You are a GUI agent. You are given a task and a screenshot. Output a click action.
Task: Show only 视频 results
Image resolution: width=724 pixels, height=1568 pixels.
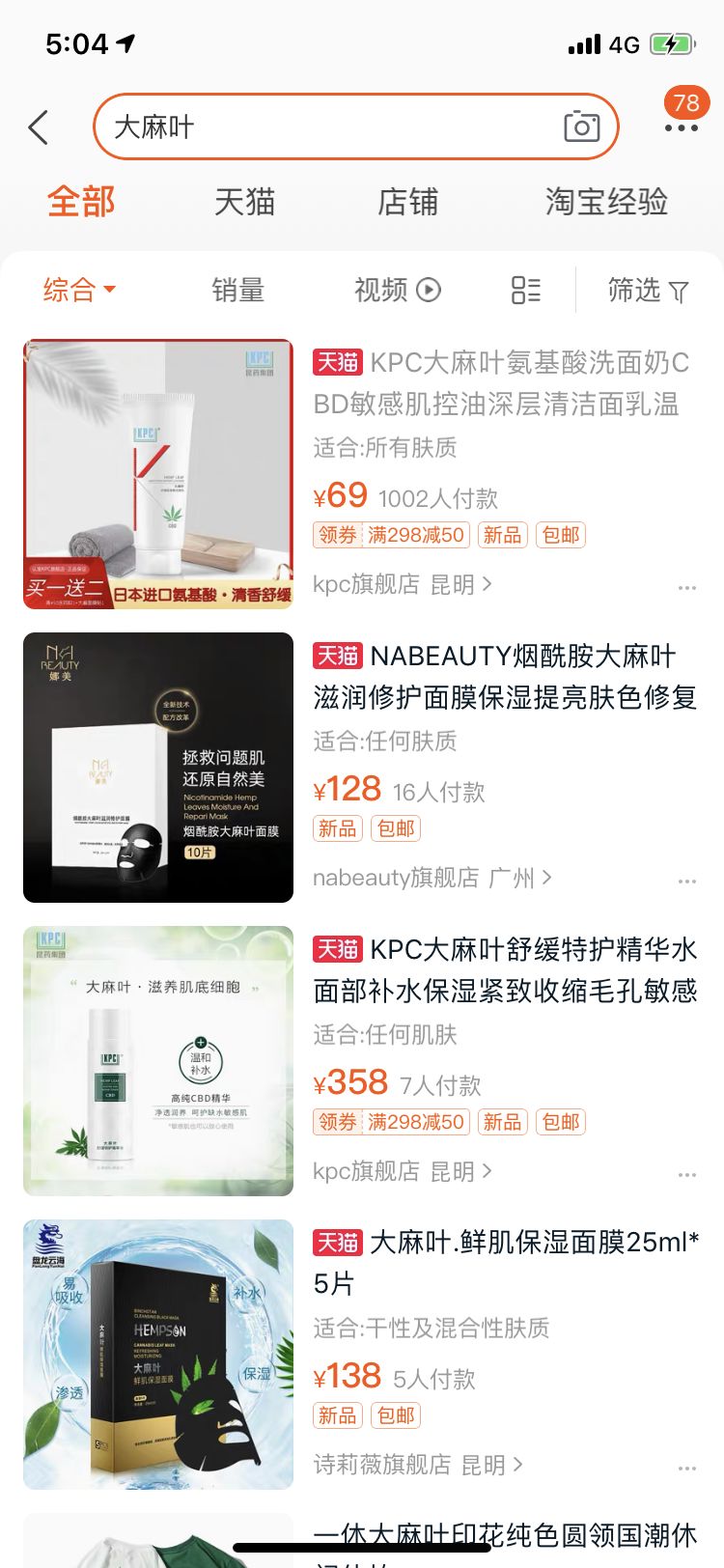click(397, 290)
